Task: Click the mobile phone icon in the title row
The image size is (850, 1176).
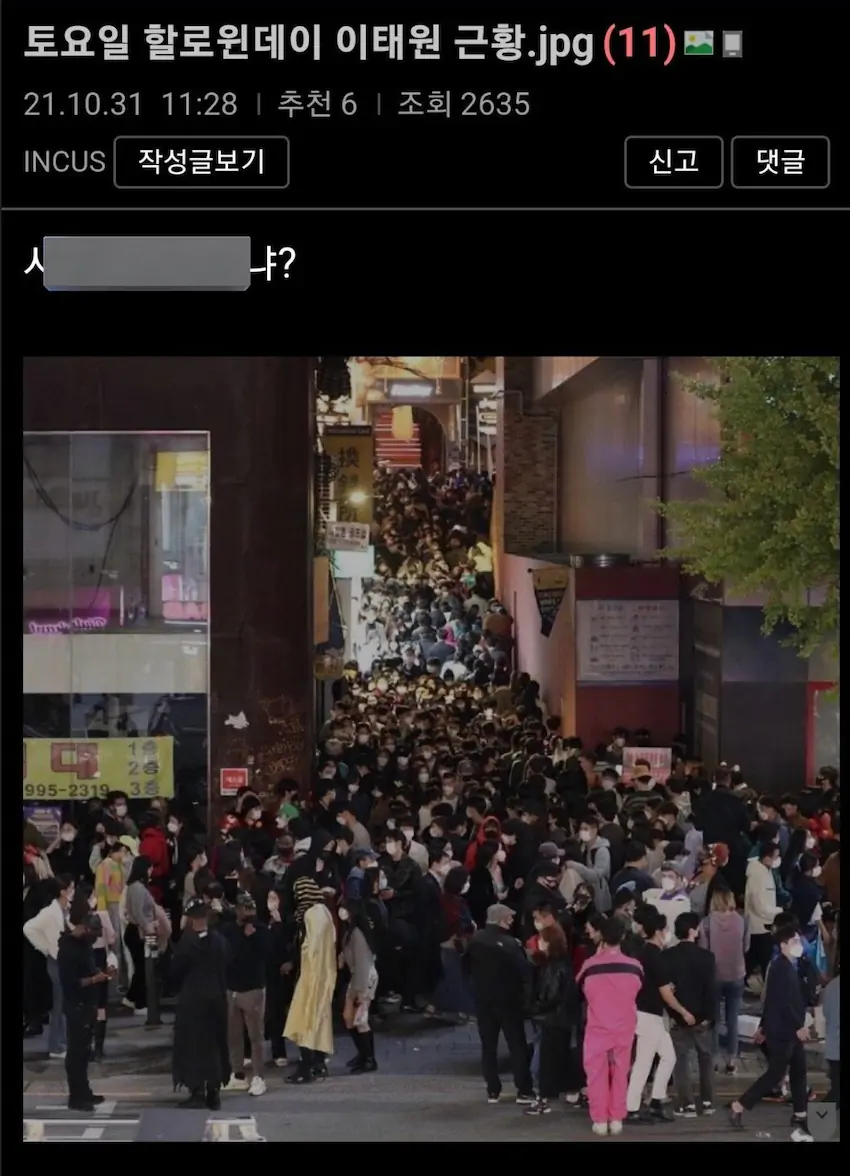Action: click(730, 42)
